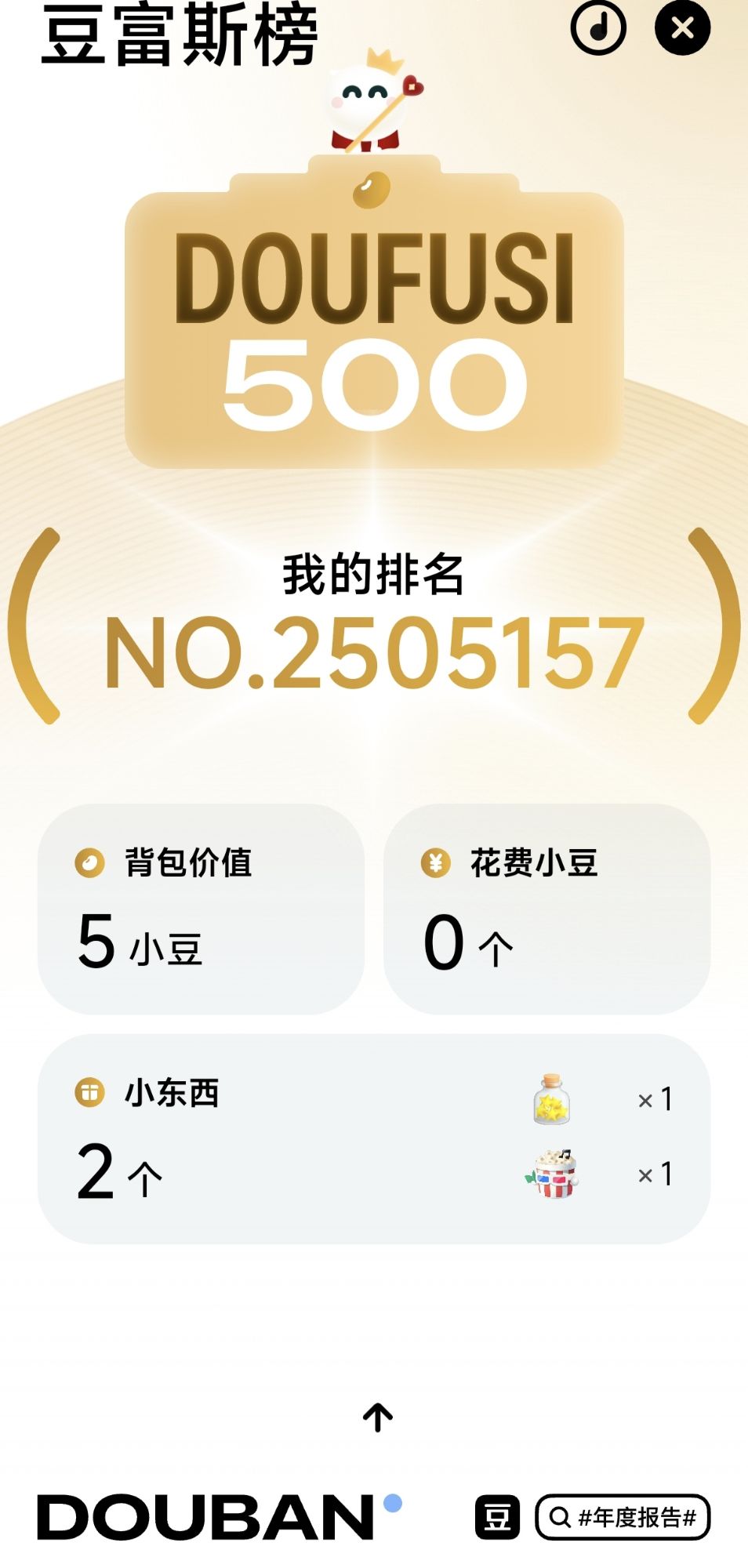Tap the up arrow to continue
Viewport: 748px width, 1568px height.
point(377,1417)
